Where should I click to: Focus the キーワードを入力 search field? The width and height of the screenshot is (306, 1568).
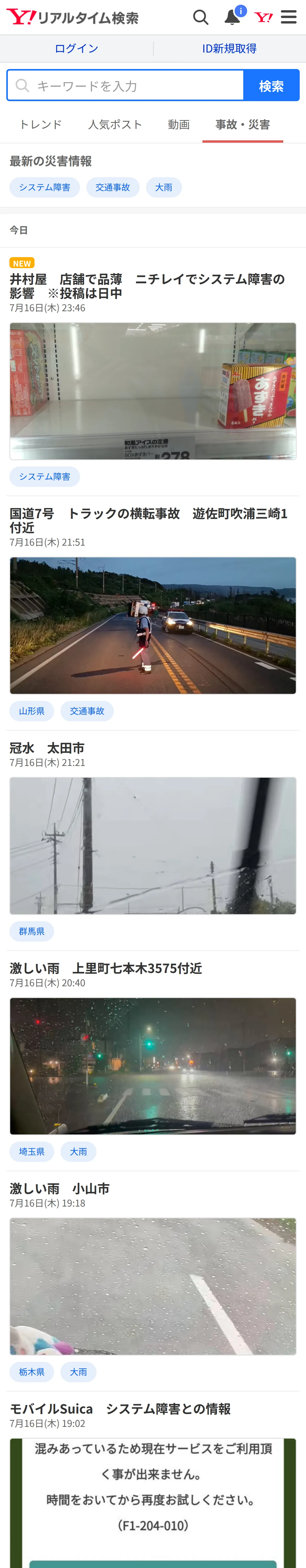tap(126, 85)
